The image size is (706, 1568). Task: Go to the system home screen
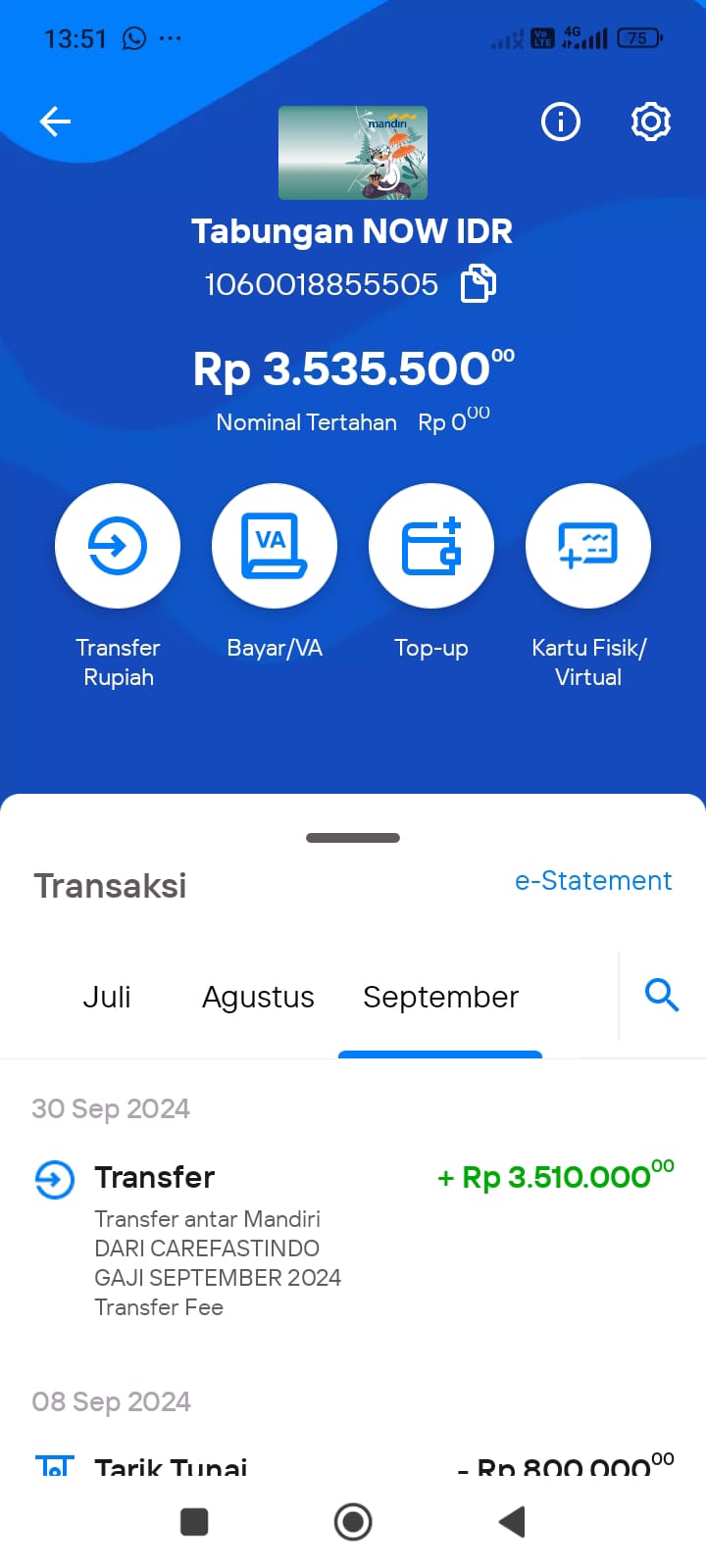[x=353, y=1522]
